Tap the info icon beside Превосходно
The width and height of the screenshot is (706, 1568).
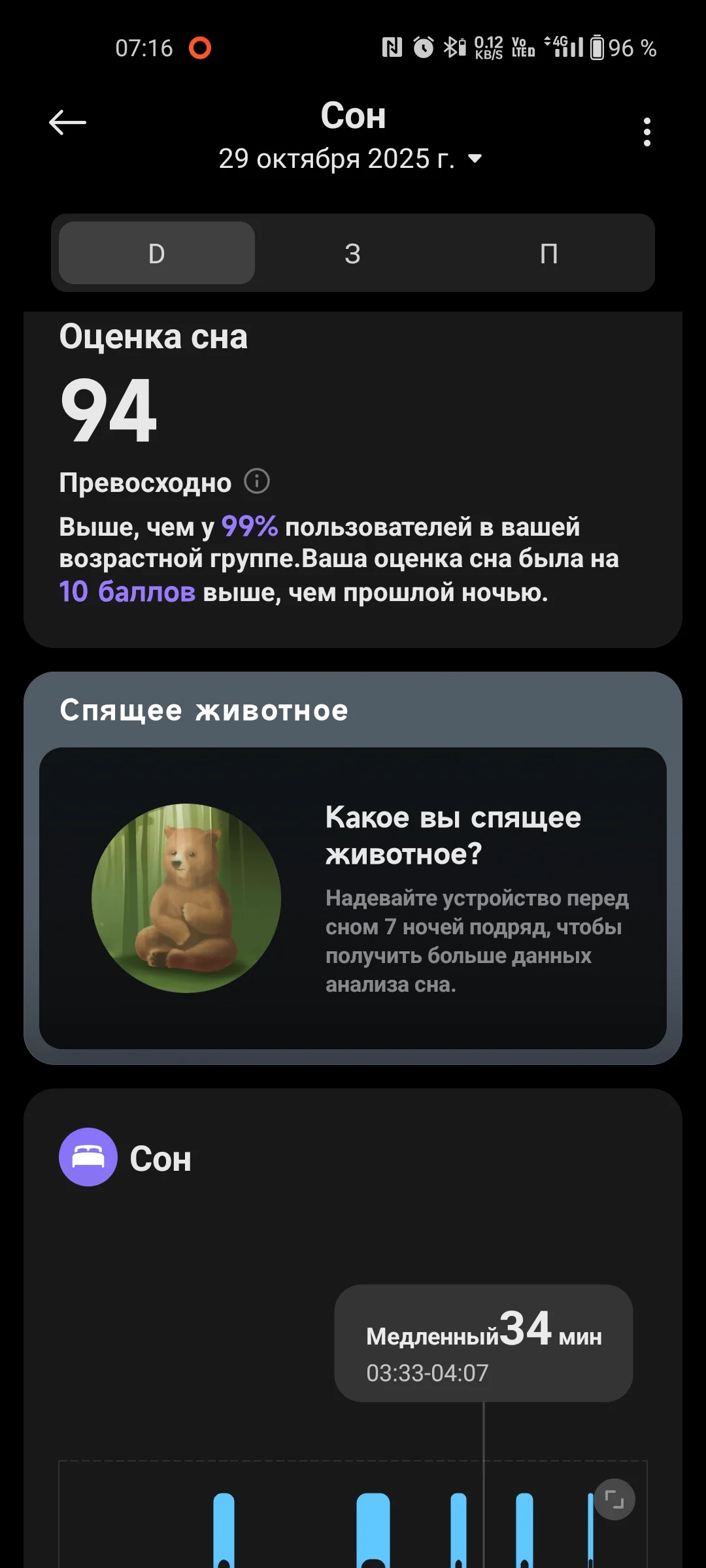256,482
